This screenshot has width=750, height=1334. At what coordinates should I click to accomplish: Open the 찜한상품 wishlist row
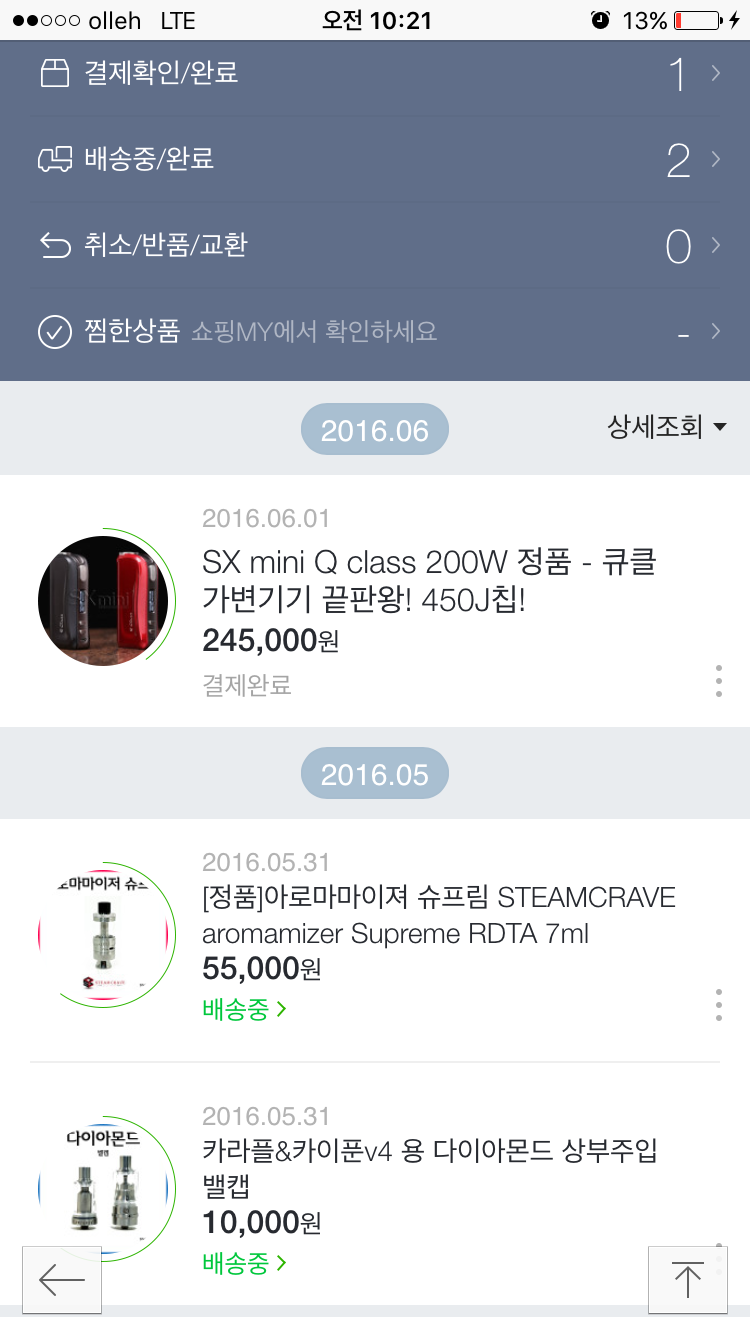coord(375,332)
